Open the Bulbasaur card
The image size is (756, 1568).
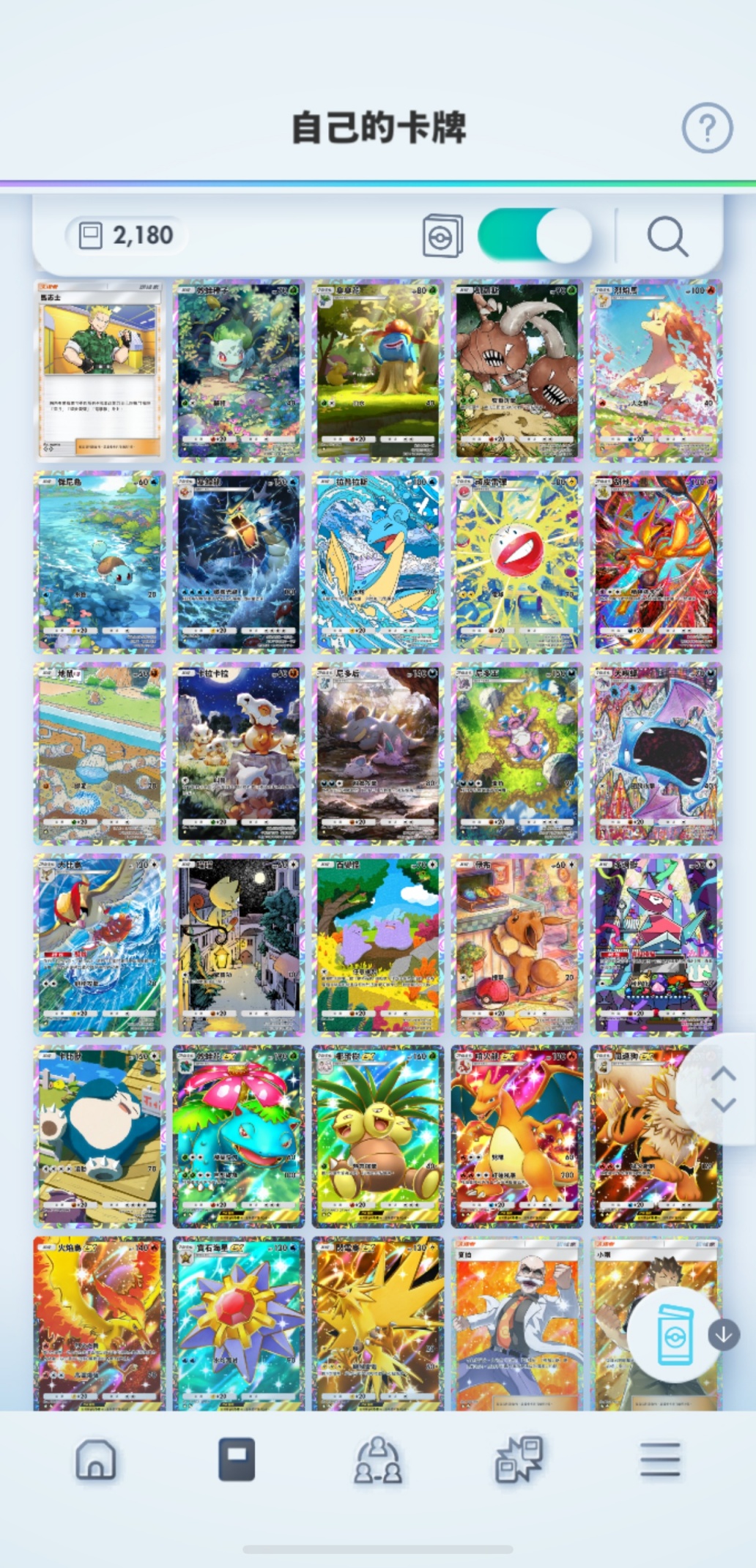pos(238,370)
